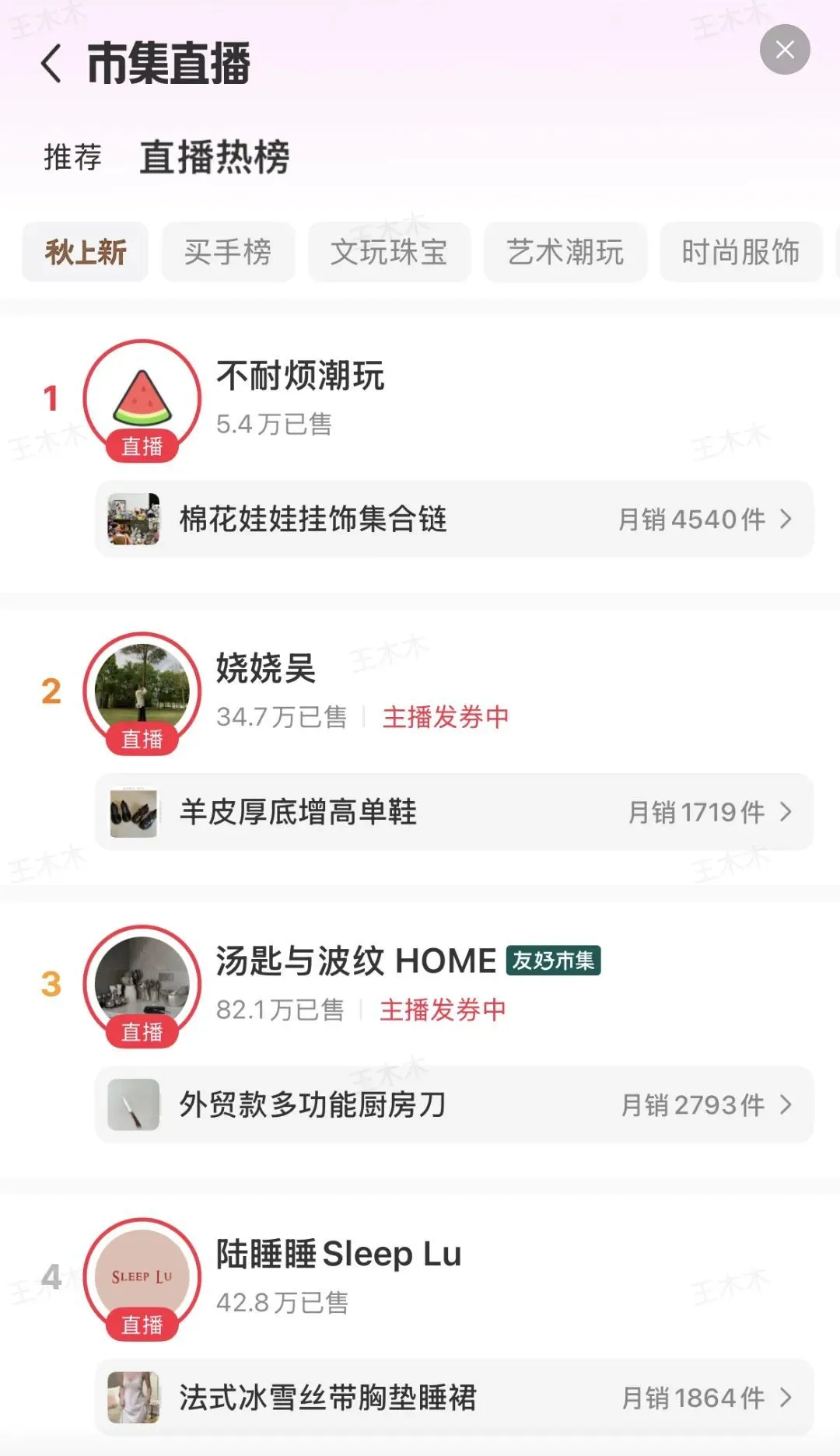Open 不耐烦潮玩's watermelon avatar
Screen dimensions: 840x1456
[x=141, y=398]
